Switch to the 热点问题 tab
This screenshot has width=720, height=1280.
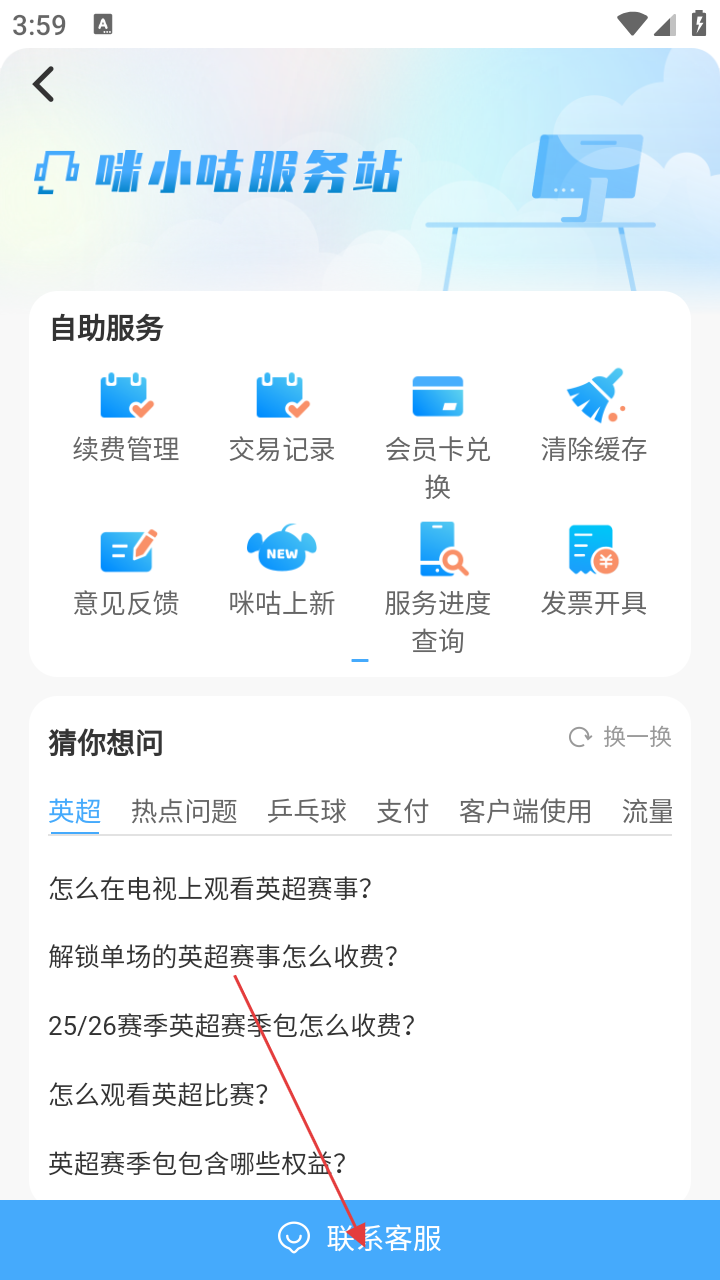(184, 811)
